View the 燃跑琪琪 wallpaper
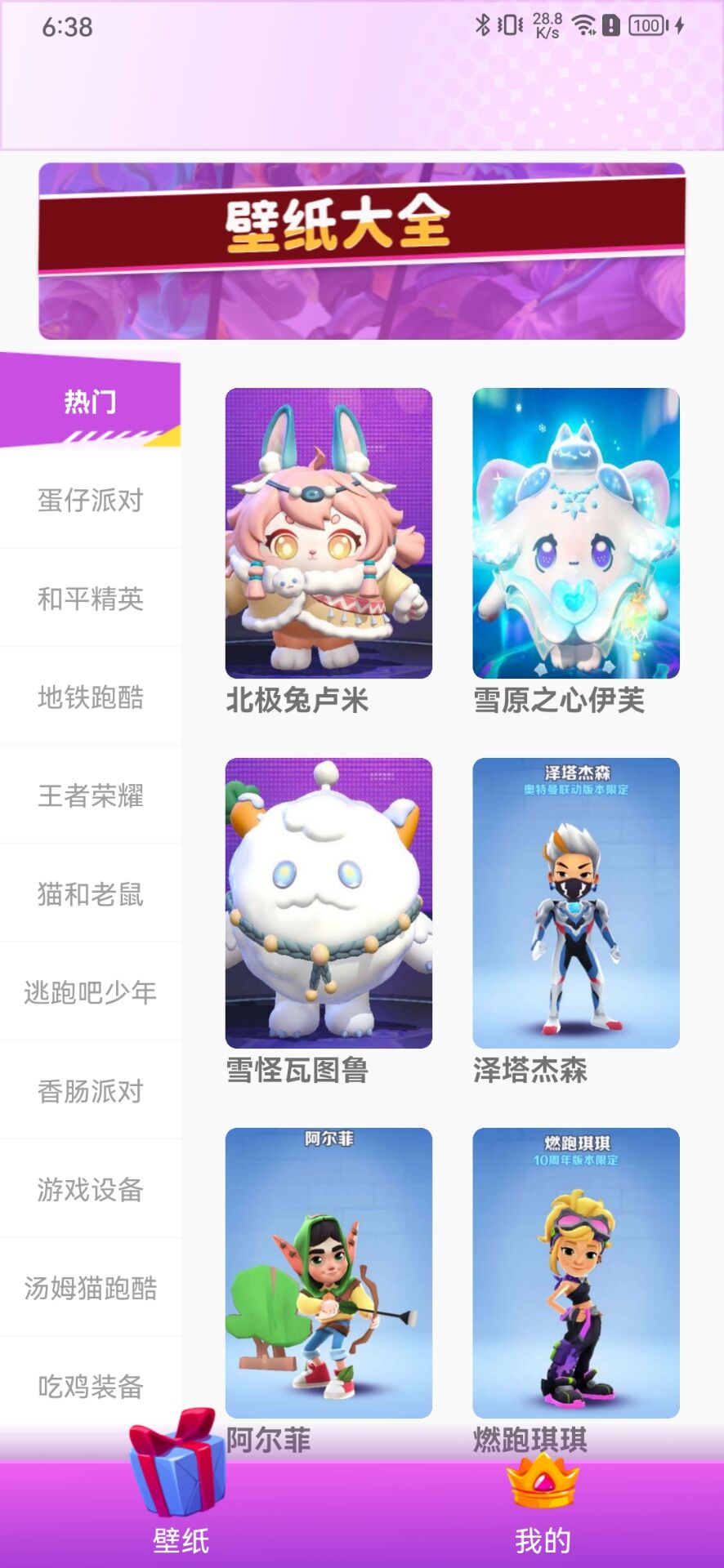 [x=575, y=1272]
